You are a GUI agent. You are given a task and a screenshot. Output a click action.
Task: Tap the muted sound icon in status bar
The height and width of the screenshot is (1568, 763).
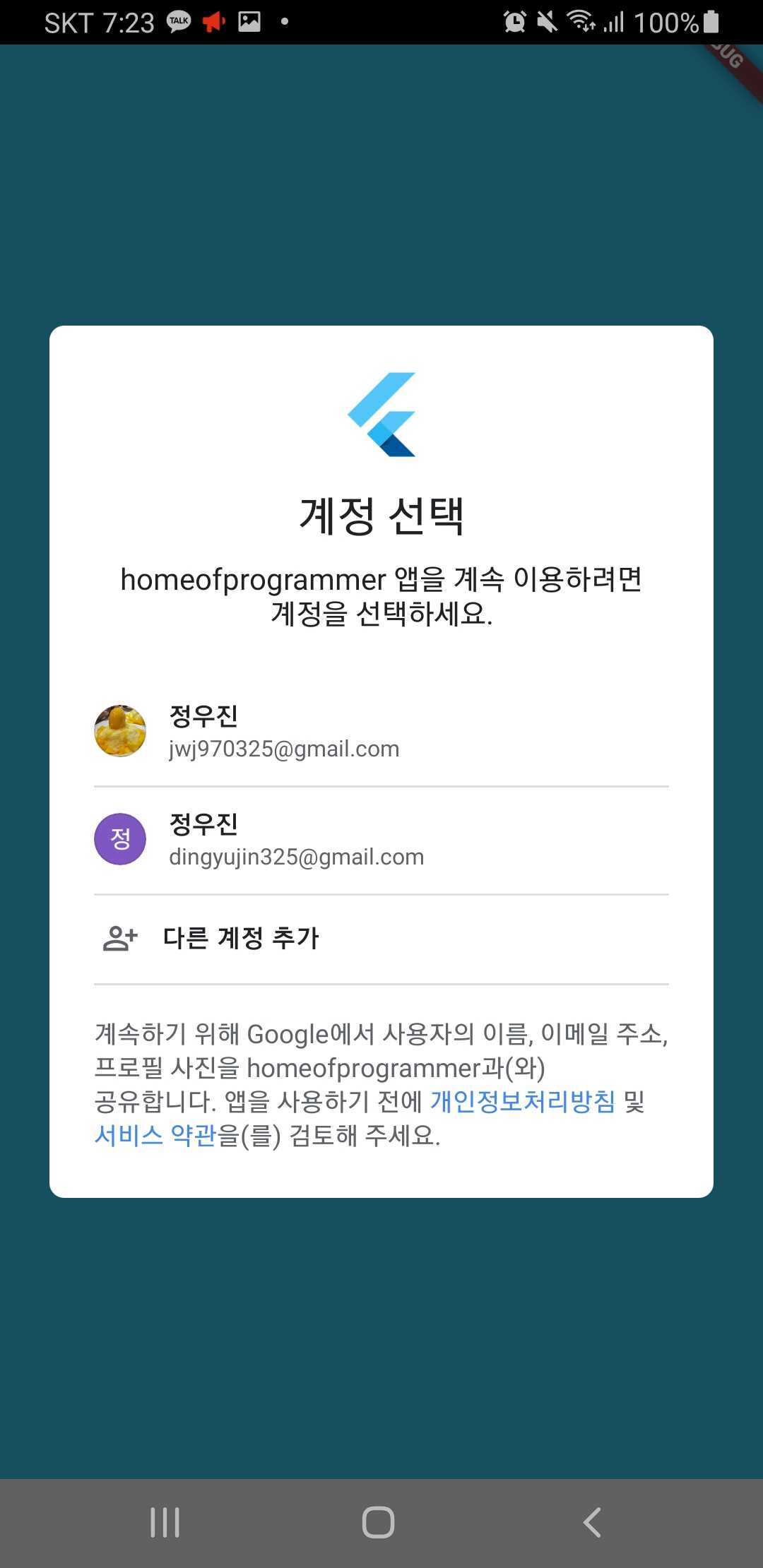pyautogui.click(x=546, y=21)
